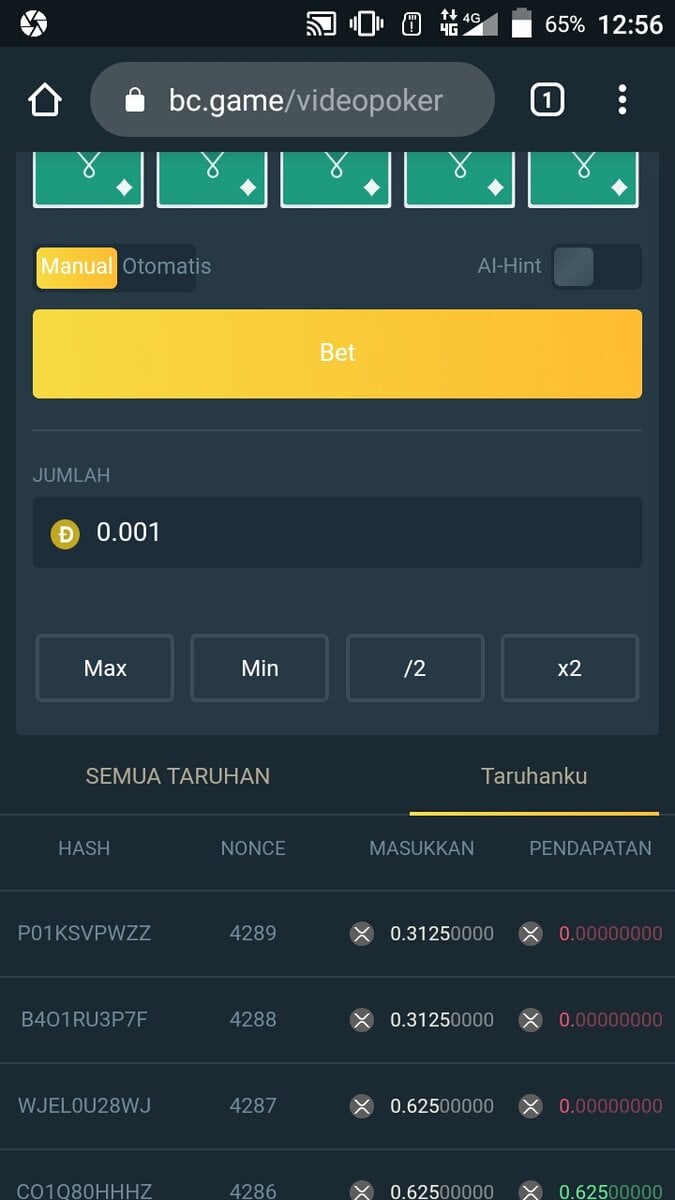This screenshot has width=675, height=1200.
Task: Tap the yellow Bet button
Action: point(337,353)
